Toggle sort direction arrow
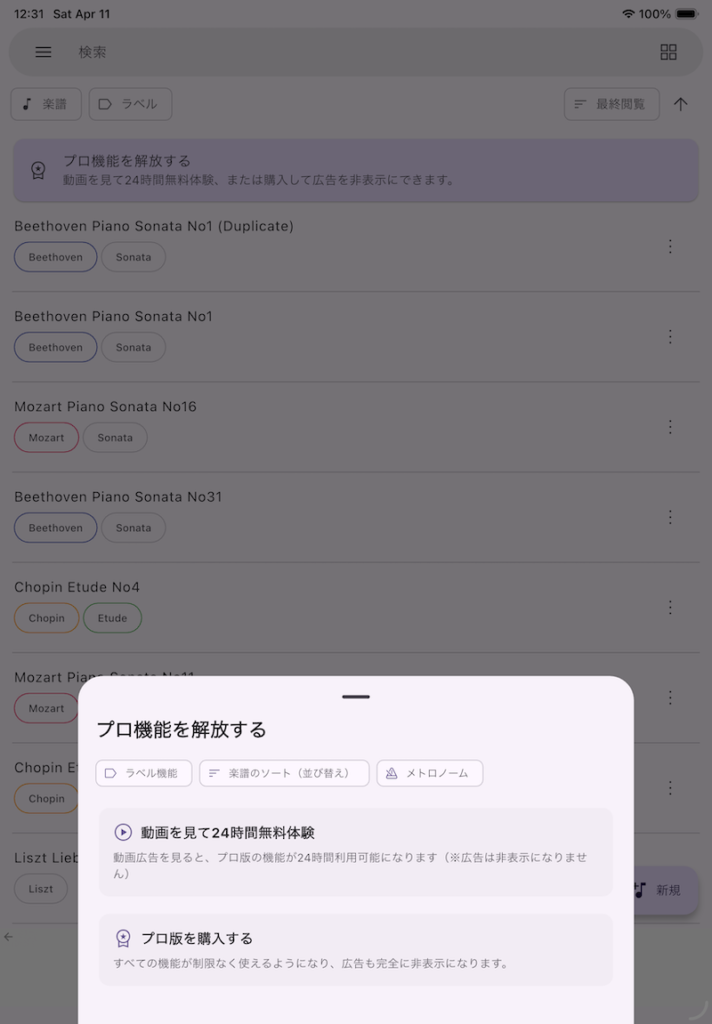The width and height of the screenshot is (712, 1024). [681, 104]
